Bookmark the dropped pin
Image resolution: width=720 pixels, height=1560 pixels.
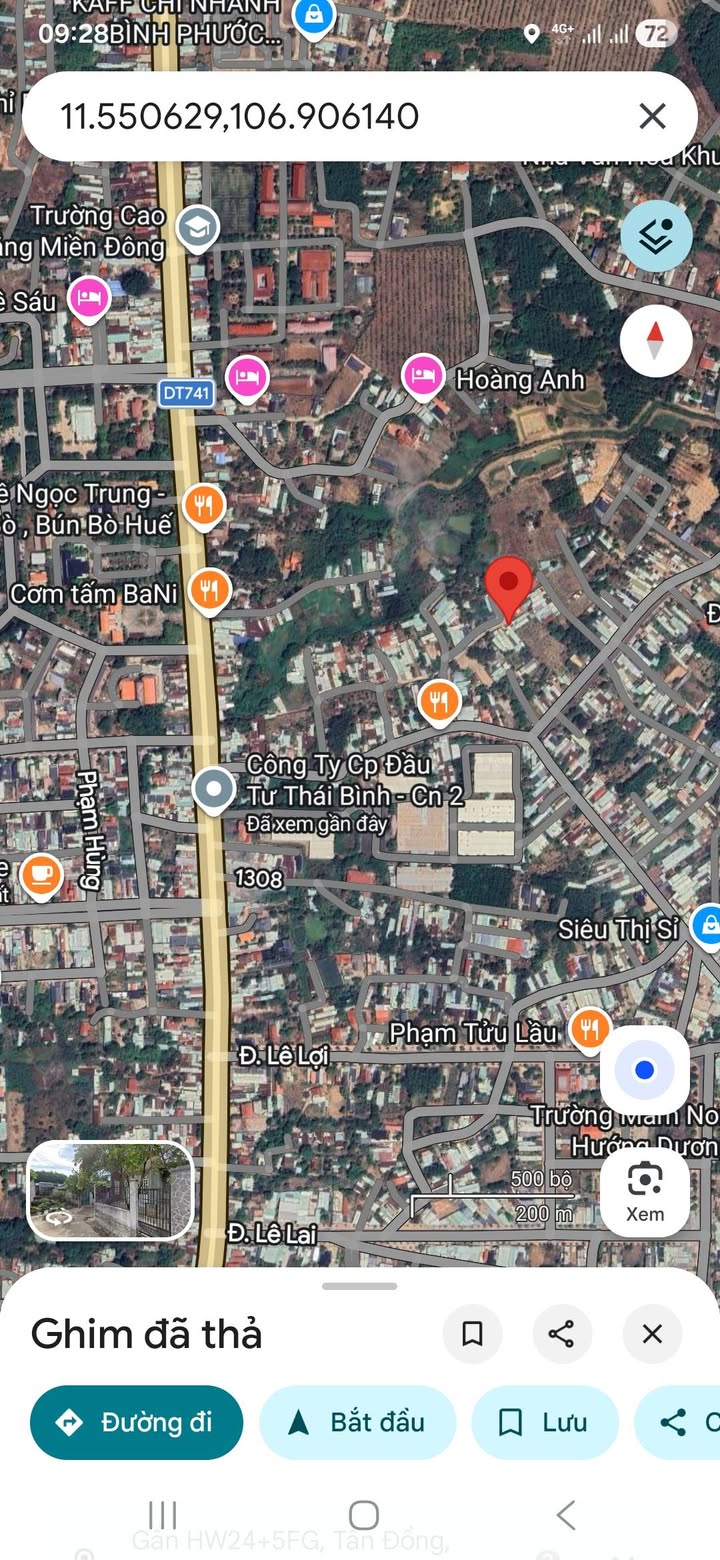coord(472,1333)
